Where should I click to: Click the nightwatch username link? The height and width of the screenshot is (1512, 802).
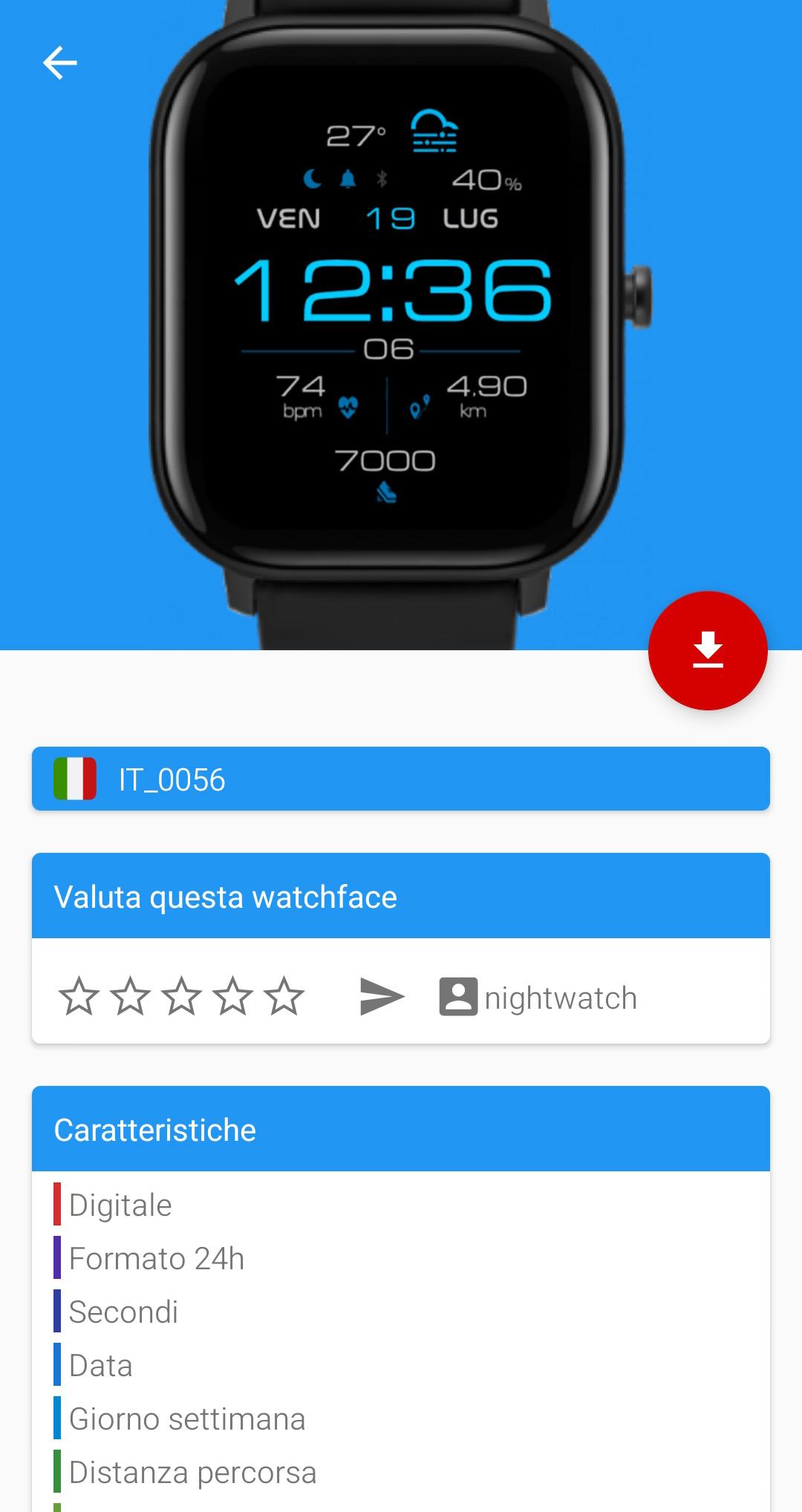(x=560, y=996)
